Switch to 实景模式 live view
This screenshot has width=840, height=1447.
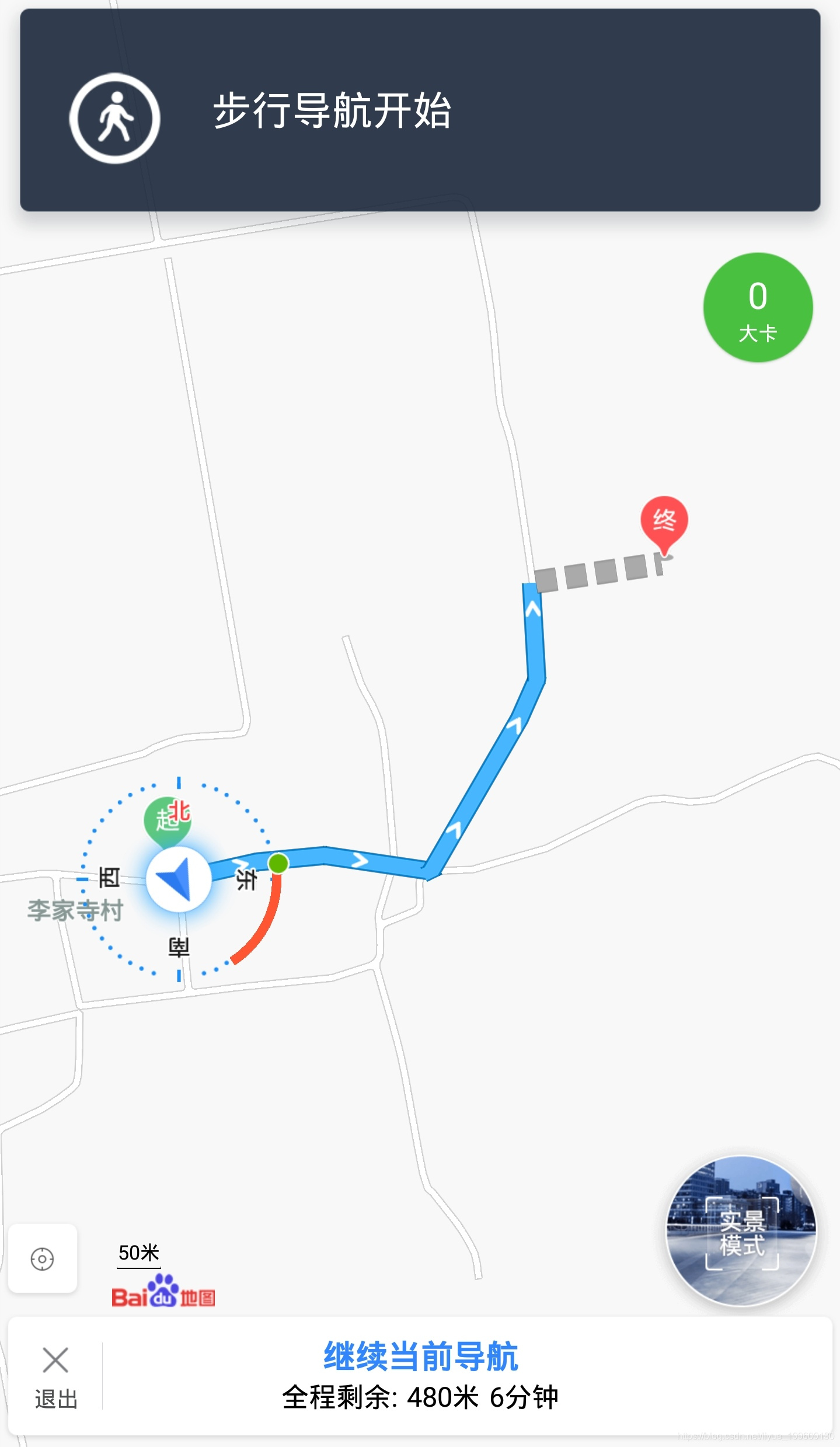[741, 1231]
